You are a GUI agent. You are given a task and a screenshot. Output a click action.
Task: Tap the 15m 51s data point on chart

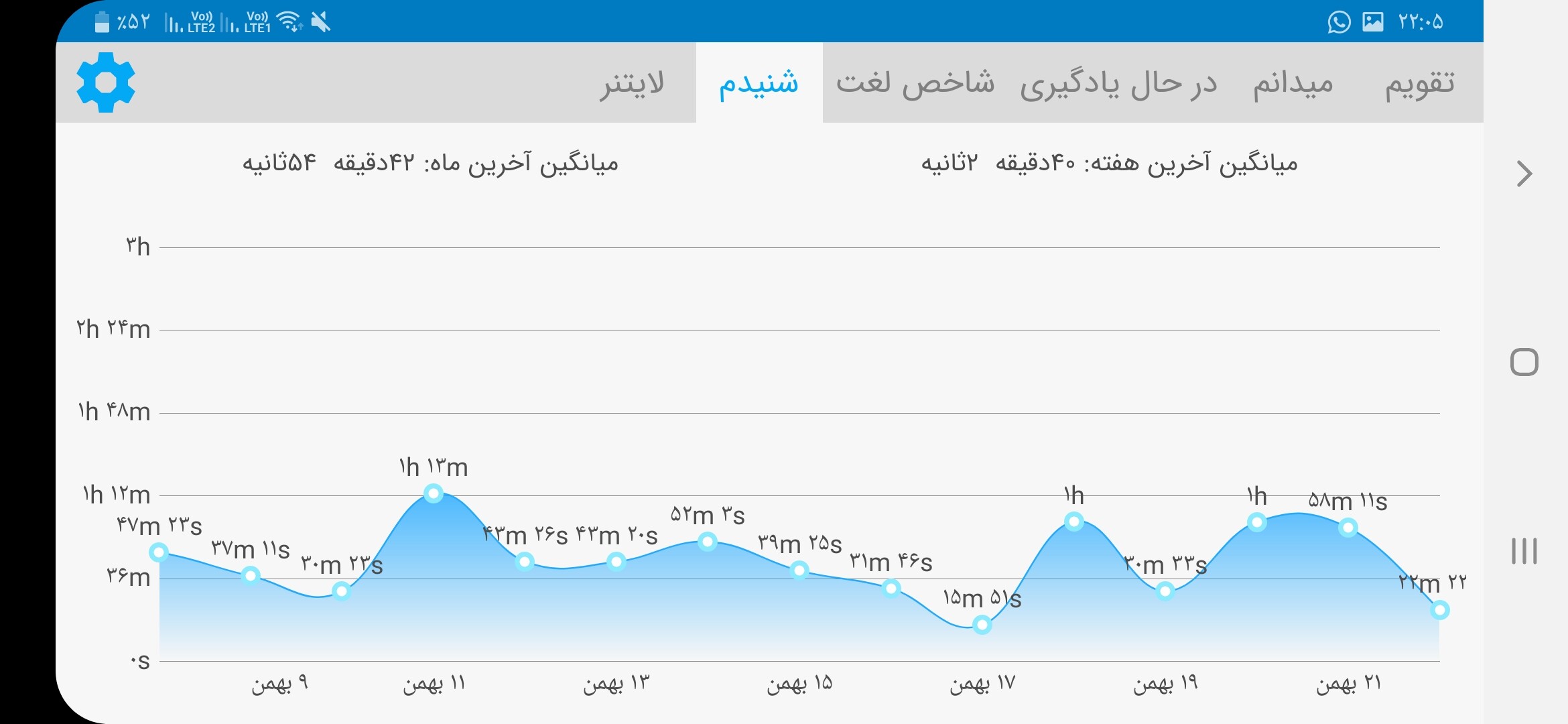[982, 625]
